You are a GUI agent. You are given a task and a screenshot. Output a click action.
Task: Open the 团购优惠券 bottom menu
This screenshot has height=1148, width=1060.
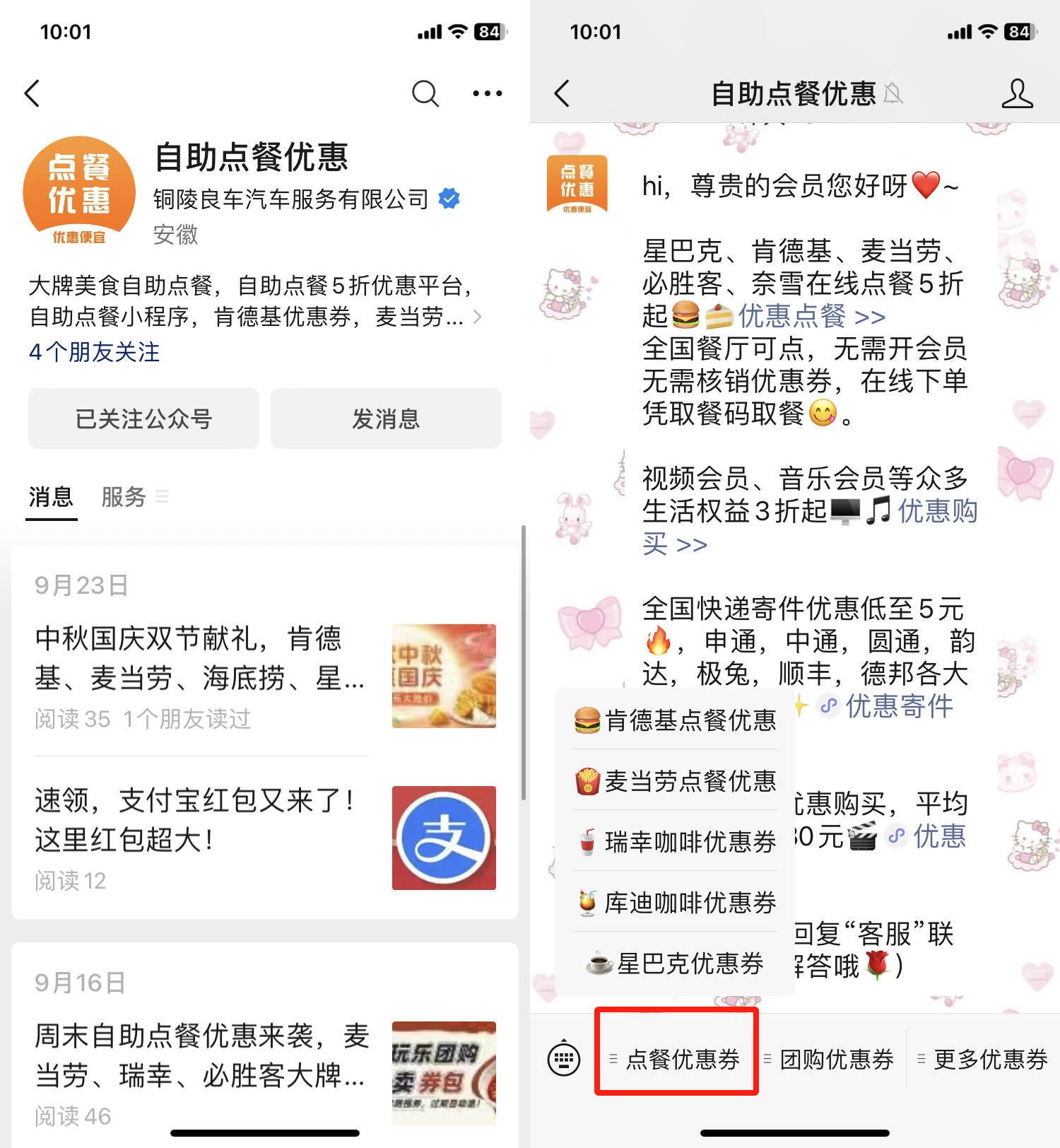click(x=831, y=1059)
